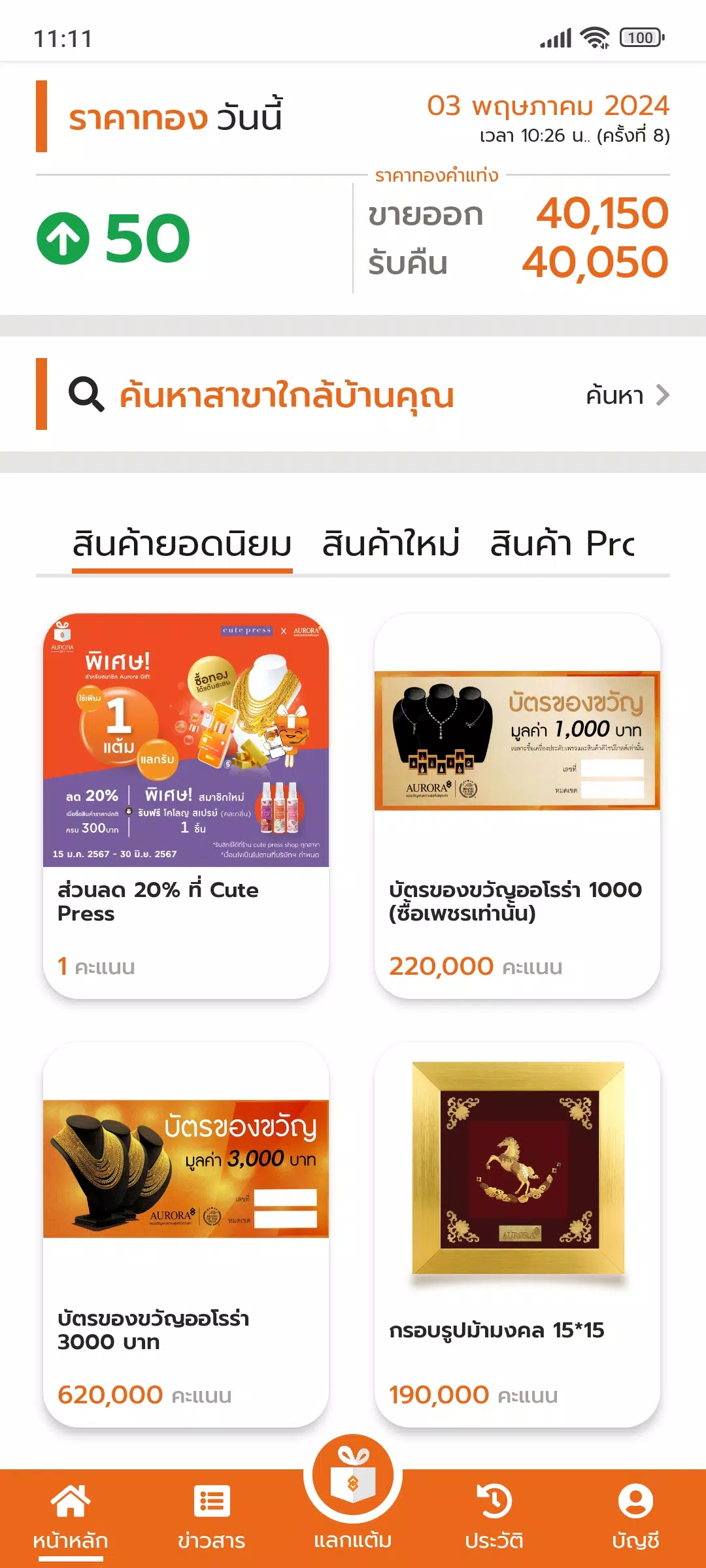Open the ส่วนลด 20% ที่ Cute Press card
This screenshot has width=706, height=1568.
tap(186, 806)
